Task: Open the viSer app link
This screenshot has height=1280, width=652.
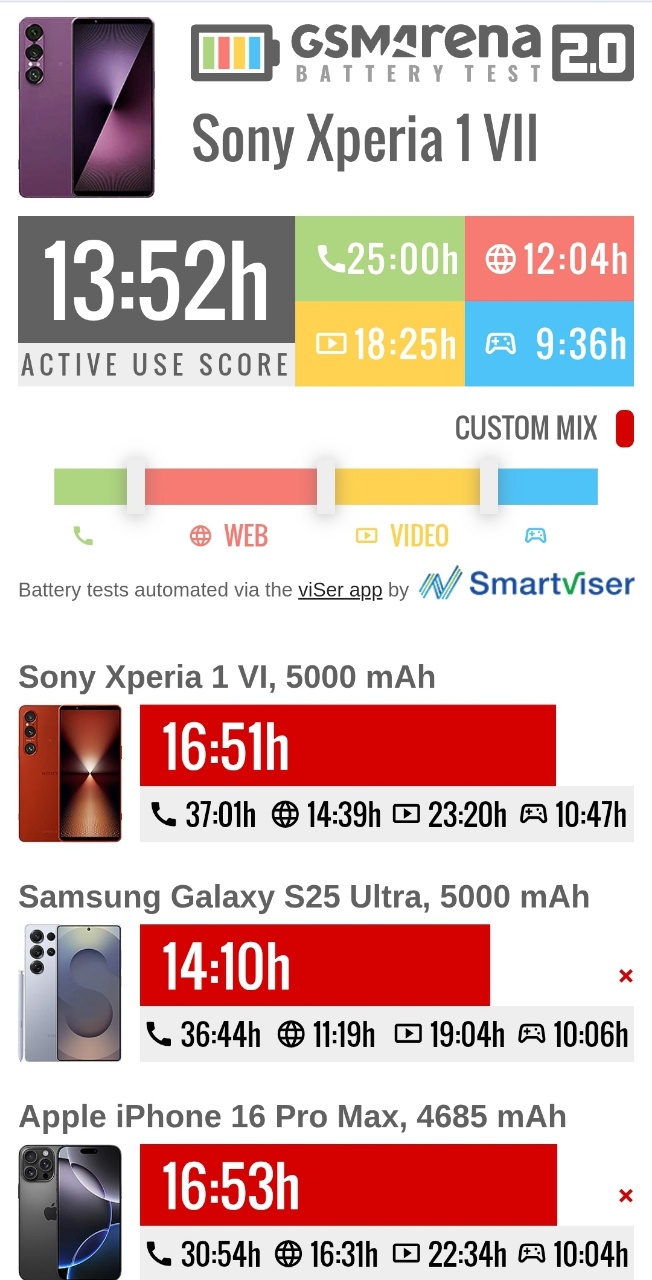Action: pos(340,590)
